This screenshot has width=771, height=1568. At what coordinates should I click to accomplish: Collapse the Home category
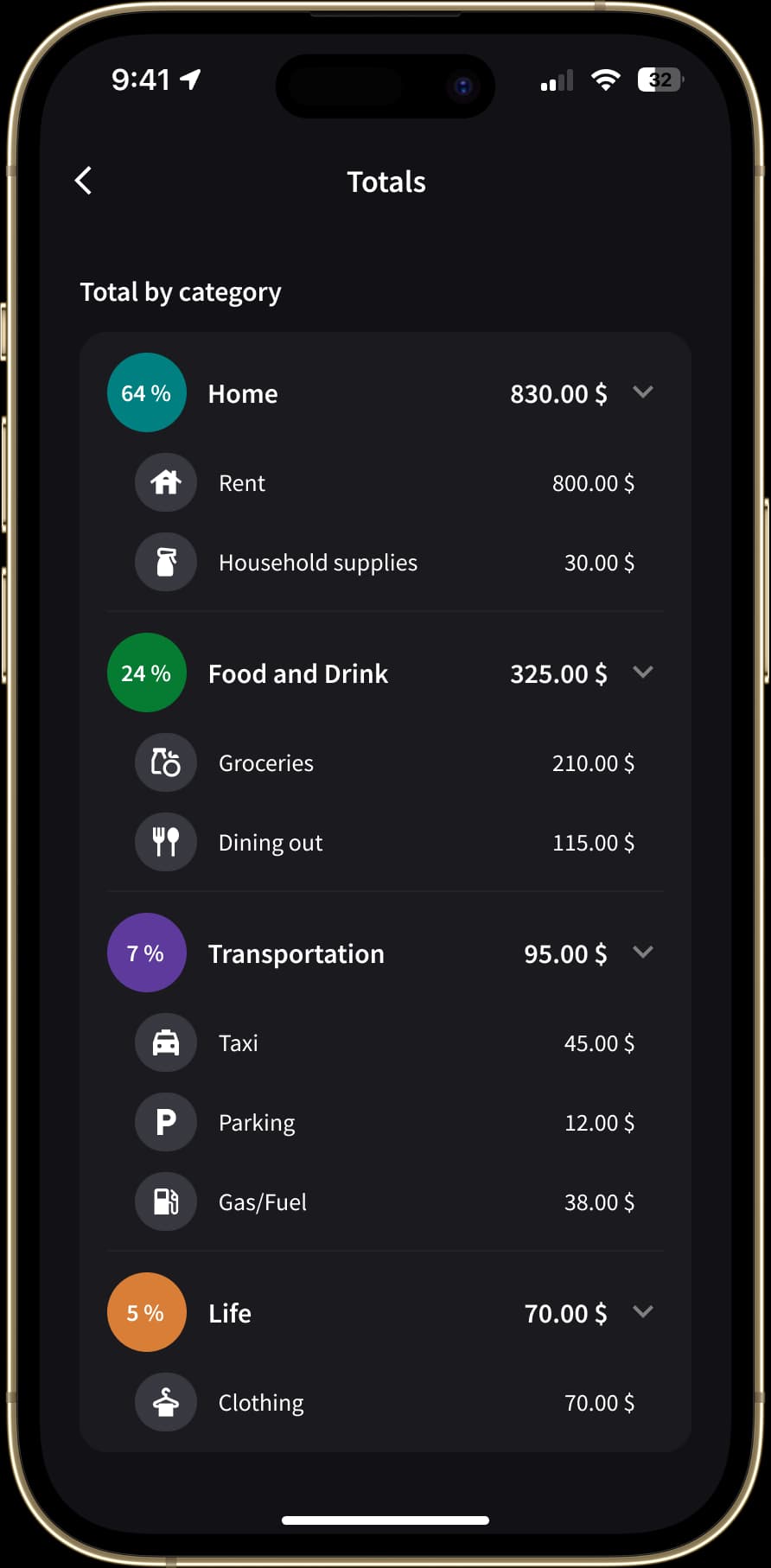tap(643, 392)
